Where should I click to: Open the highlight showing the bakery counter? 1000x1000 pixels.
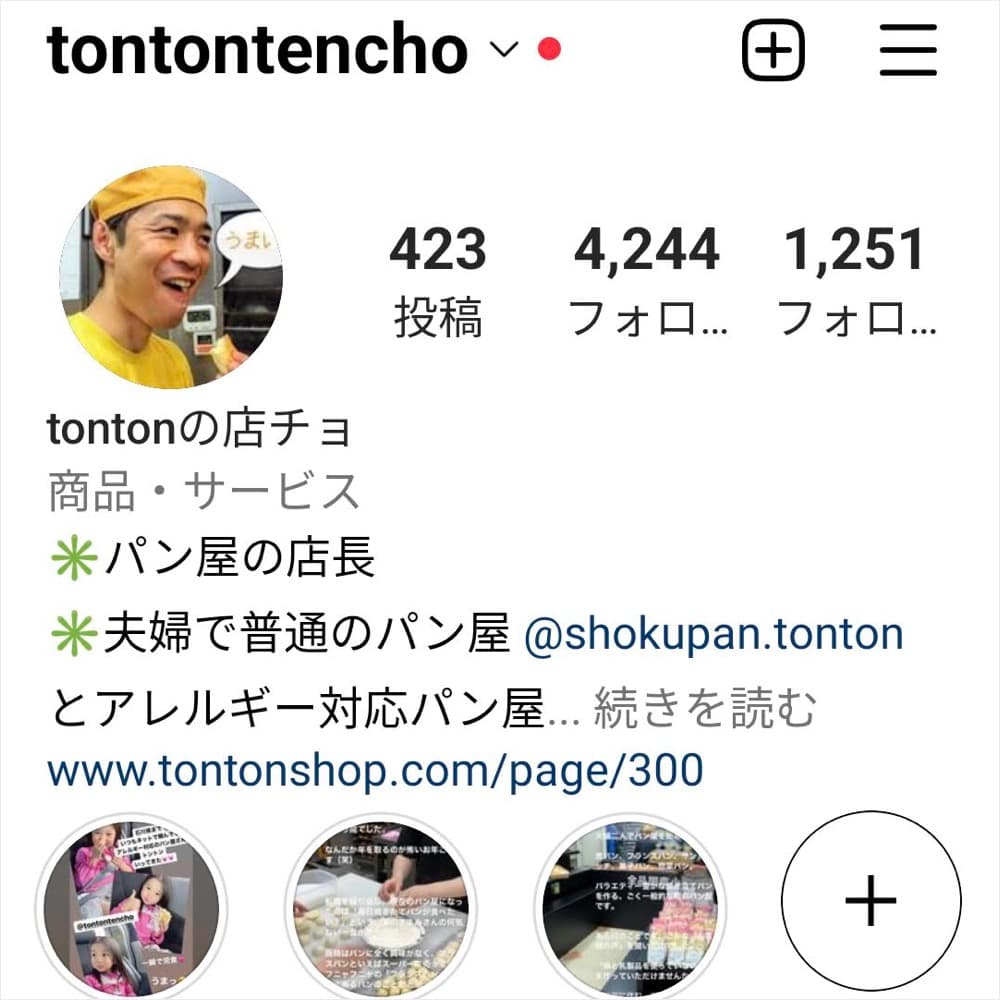[627, 903]
